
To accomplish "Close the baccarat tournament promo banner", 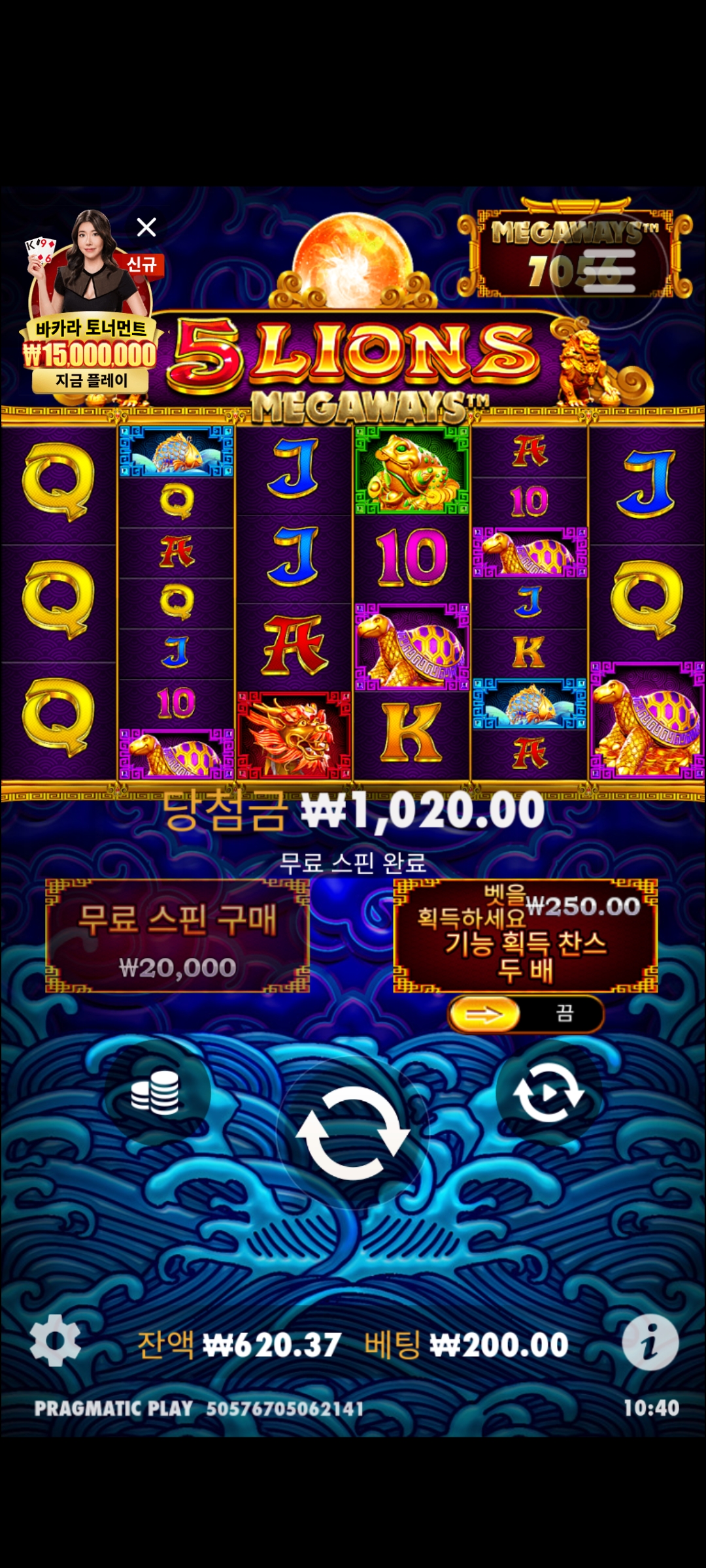I will coord(146,227).
